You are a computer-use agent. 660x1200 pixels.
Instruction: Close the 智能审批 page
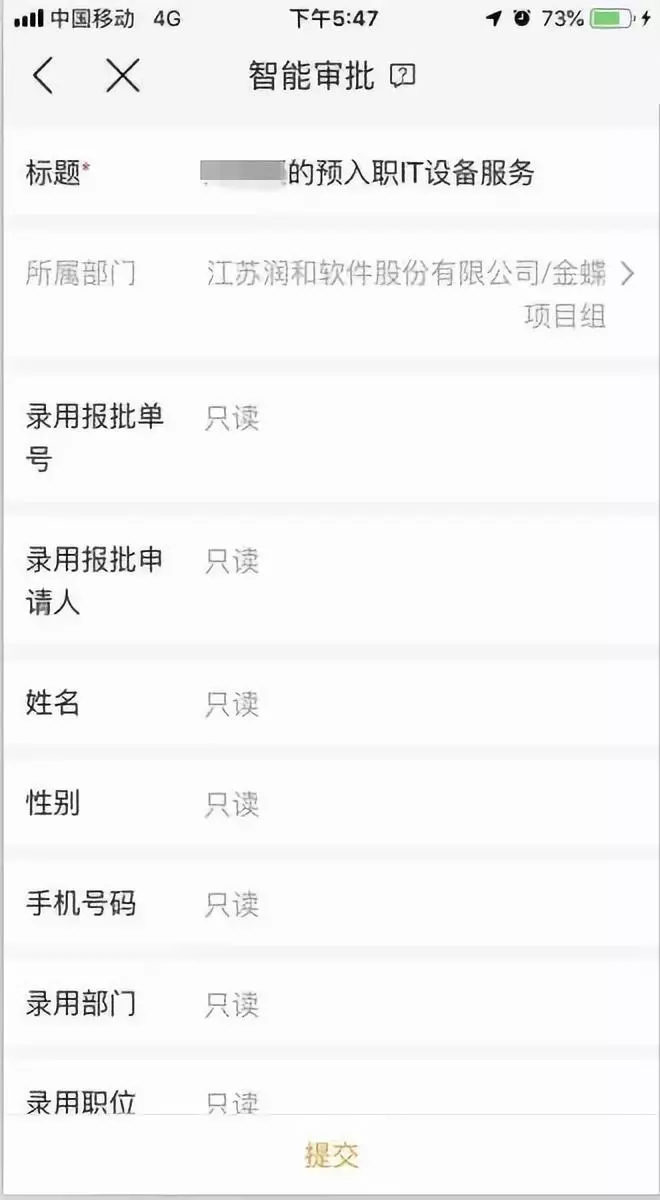(x=123, y=76)
